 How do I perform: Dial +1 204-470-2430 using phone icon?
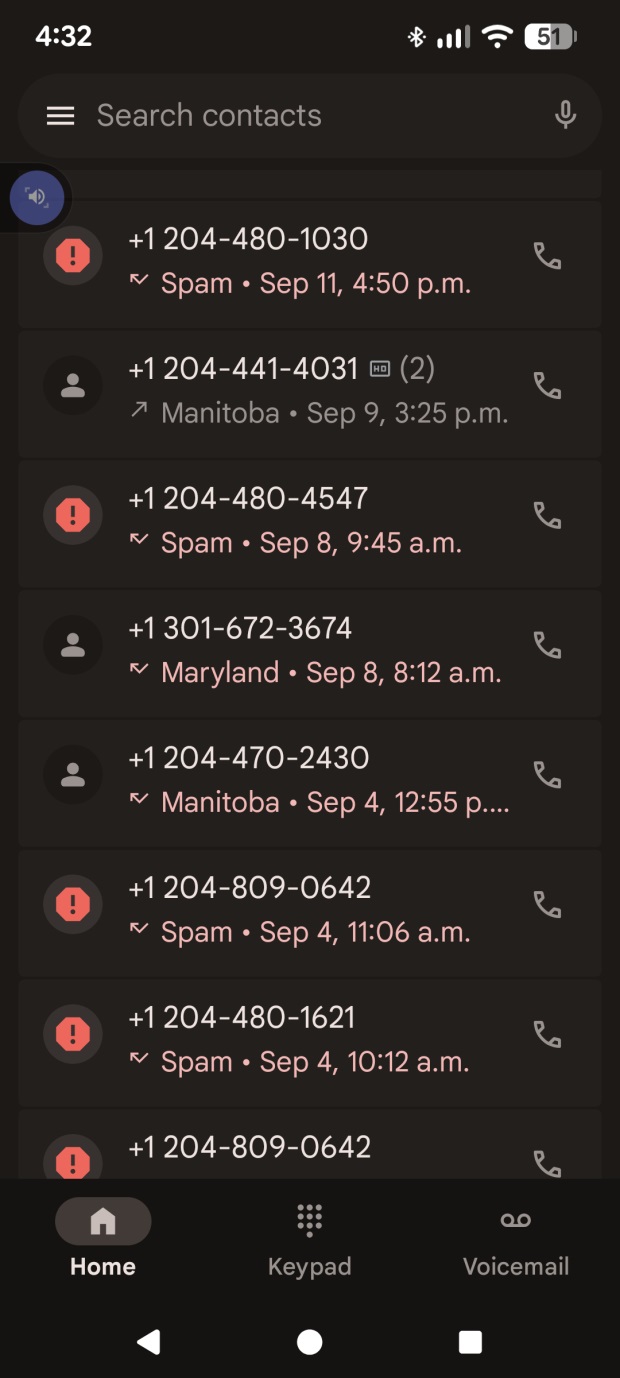tap(547, 775)
